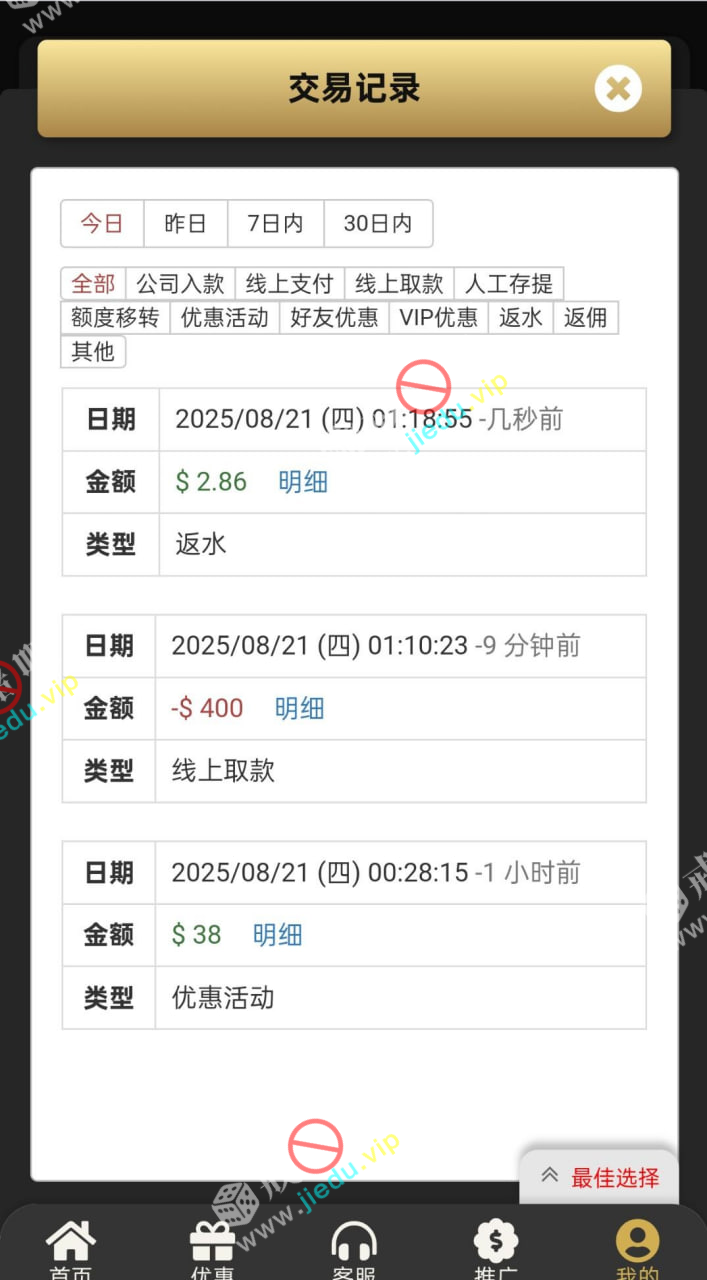Open 明细 for the $ 38 优惠活动 record
The image size is (707, 1280).
coord(277,935)
